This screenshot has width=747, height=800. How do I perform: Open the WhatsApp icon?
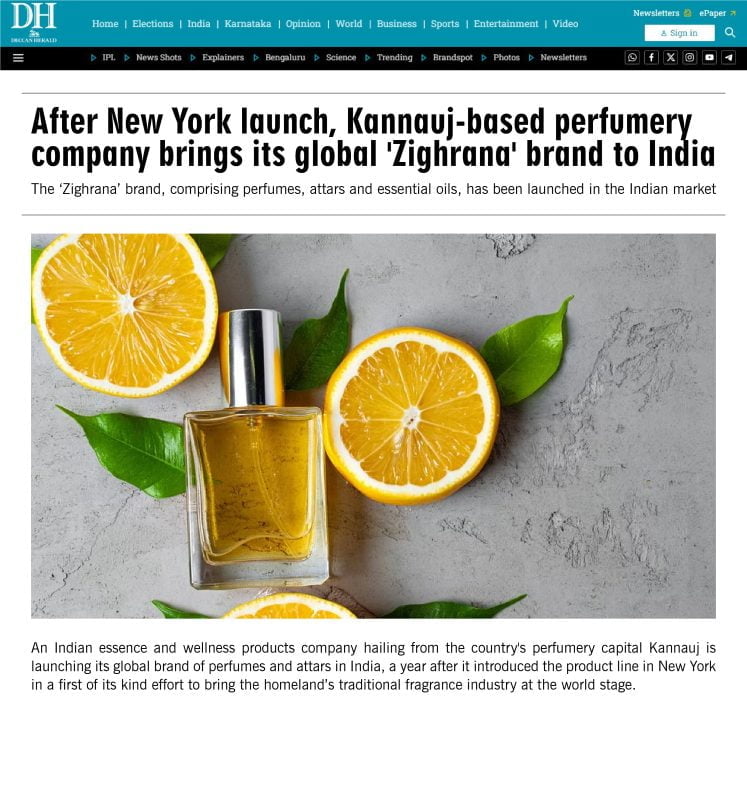click(632, 58)
